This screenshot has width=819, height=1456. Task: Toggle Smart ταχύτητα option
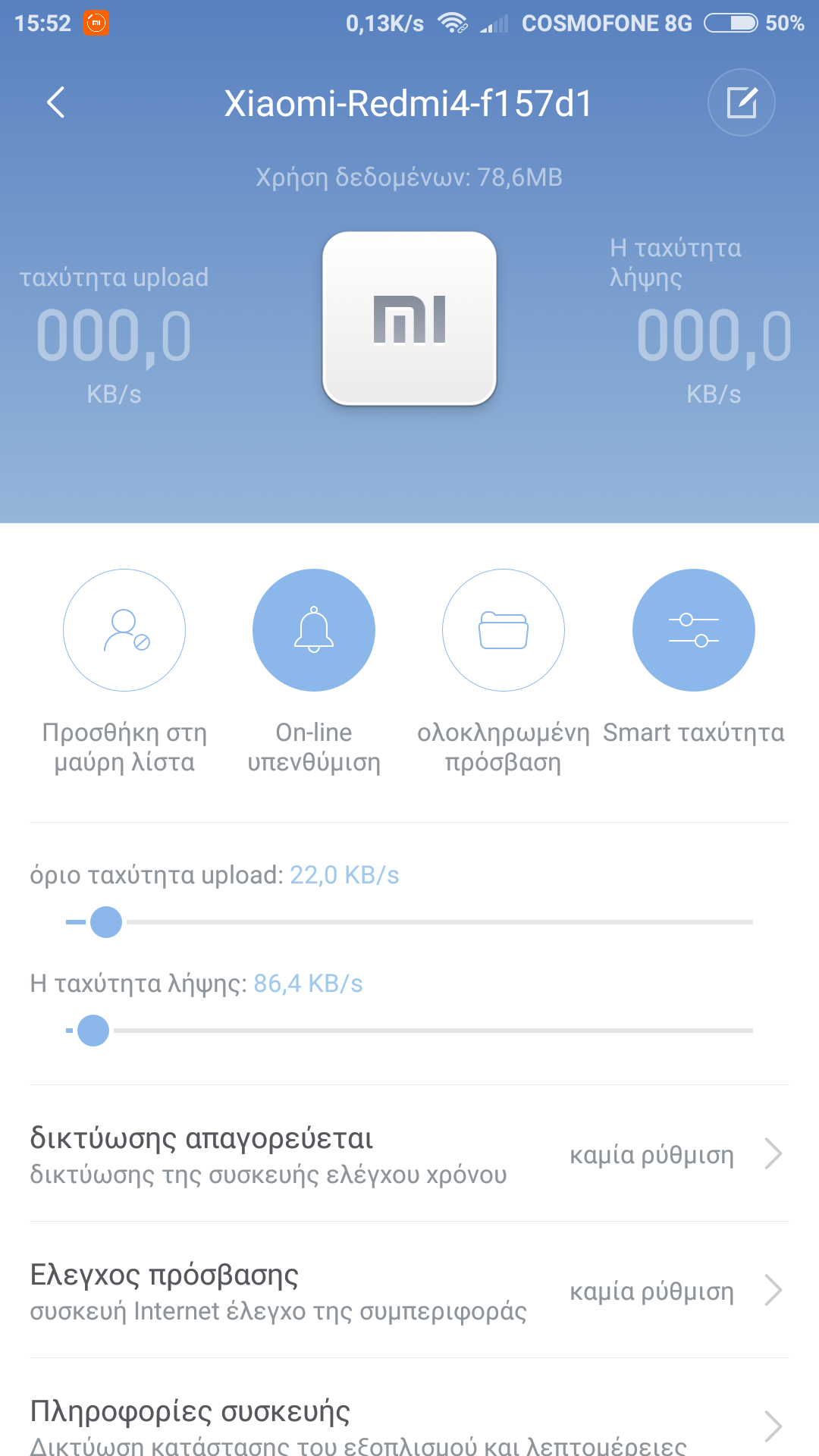coord(693,630)
